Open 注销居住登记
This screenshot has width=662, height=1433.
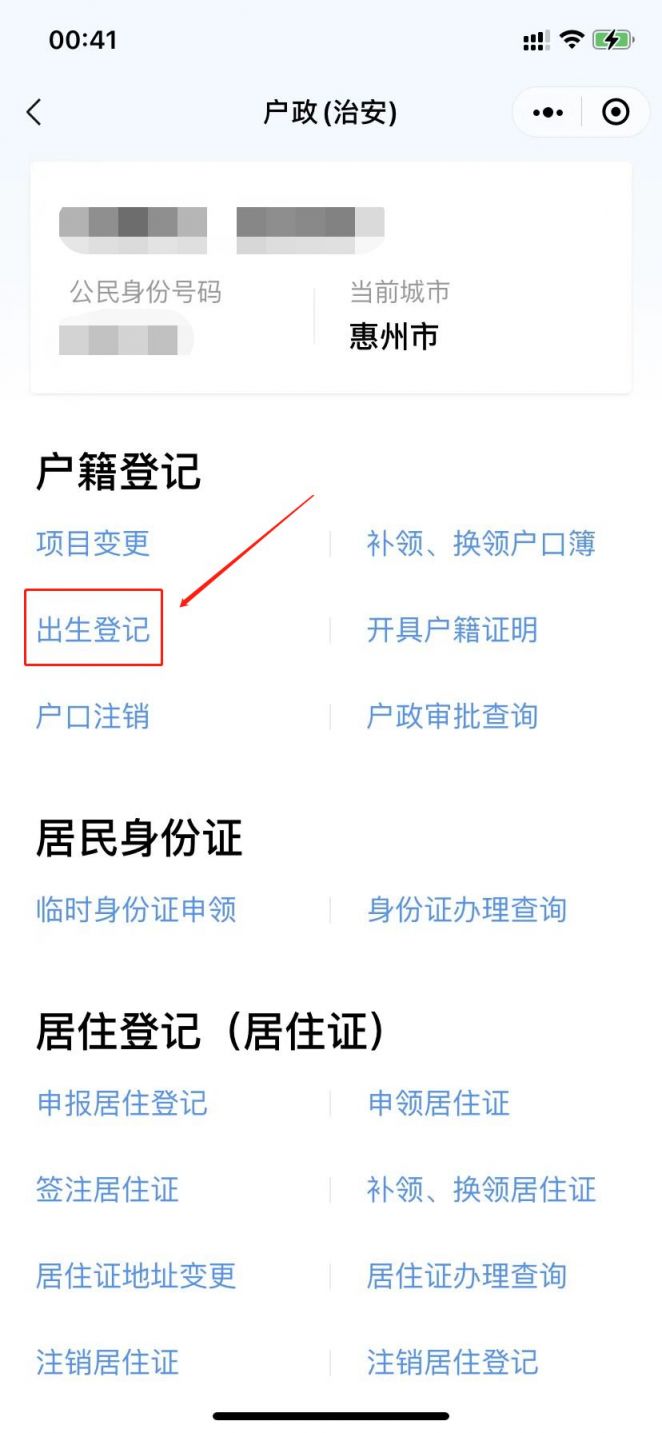[x=452, y=1362]
